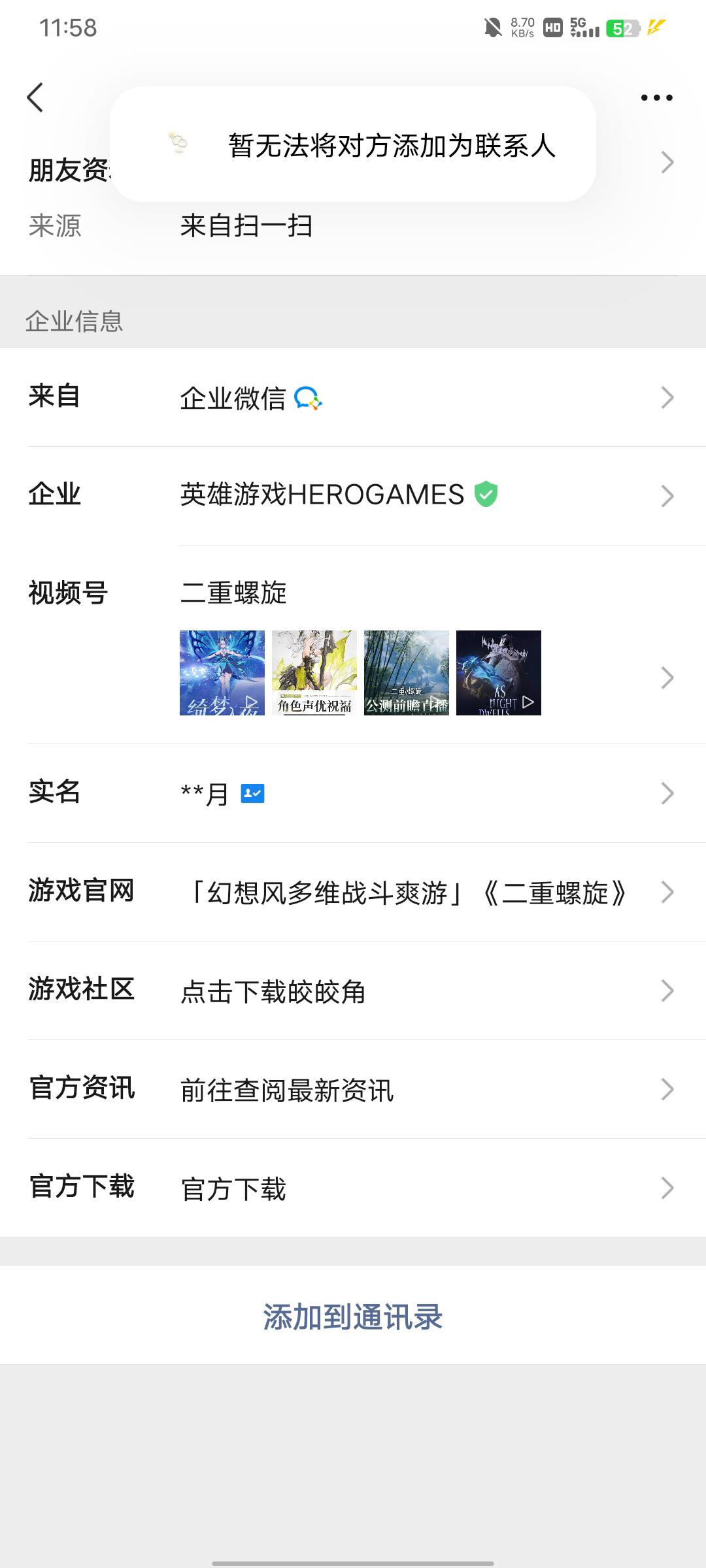Play the As Night Dwells video thumbnail
The height and width of the screenshot is (1568, 706).
click(x=499, y=673)
